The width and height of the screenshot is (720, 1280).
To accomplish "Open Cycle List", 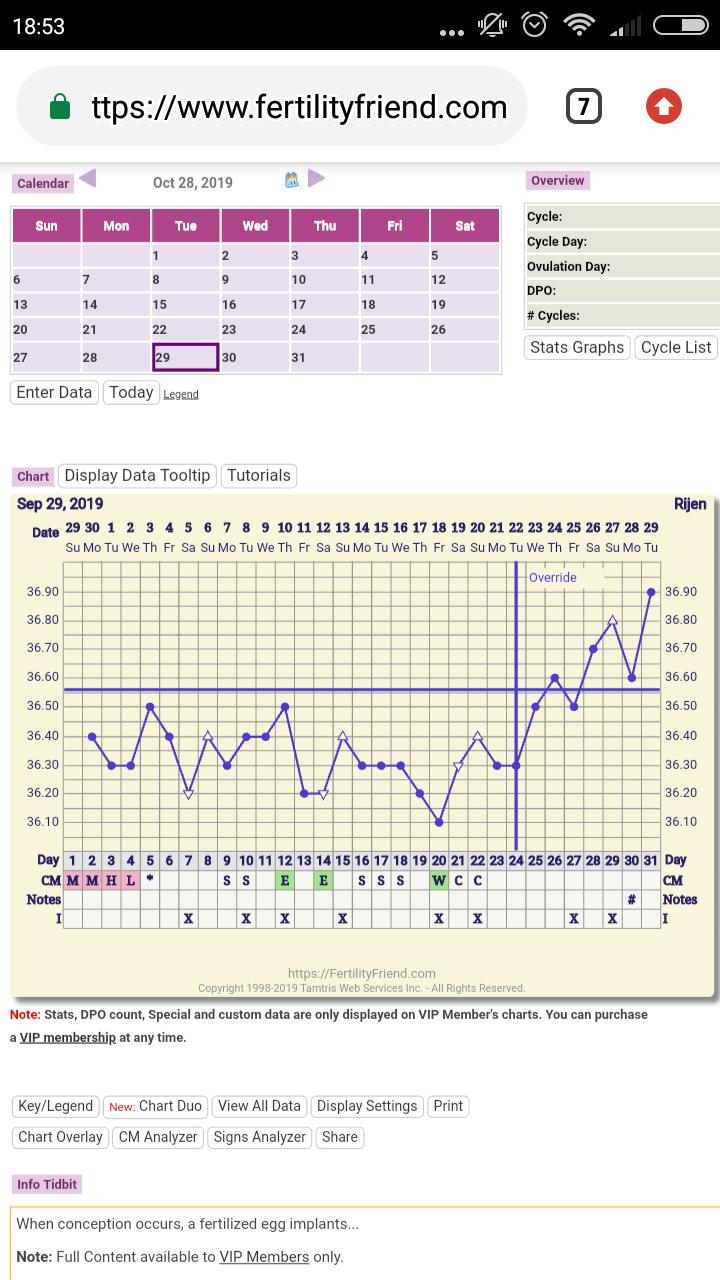I will (676, 347).
